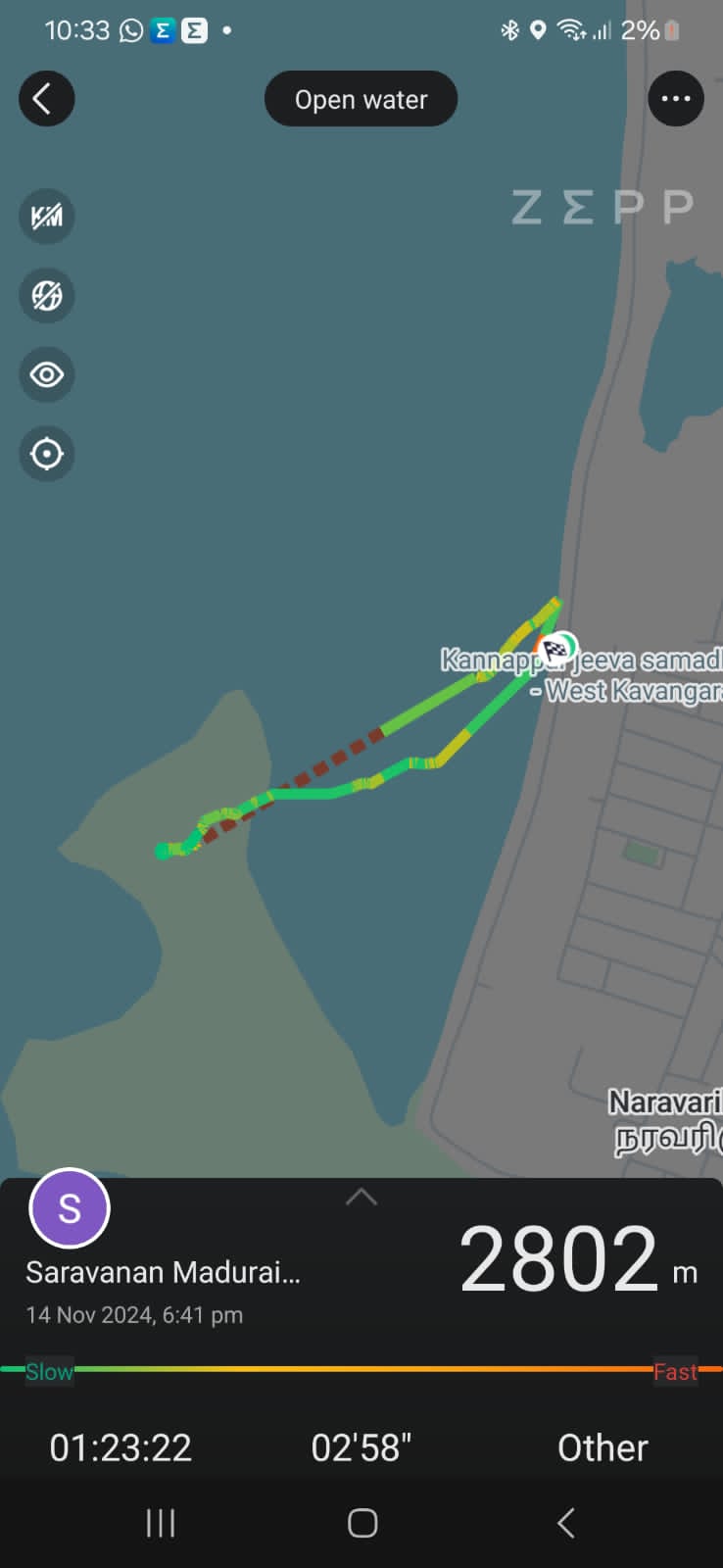Toggle the map layer off icon
Screen dimensions: 723x1568
click(x=47, y=295)
